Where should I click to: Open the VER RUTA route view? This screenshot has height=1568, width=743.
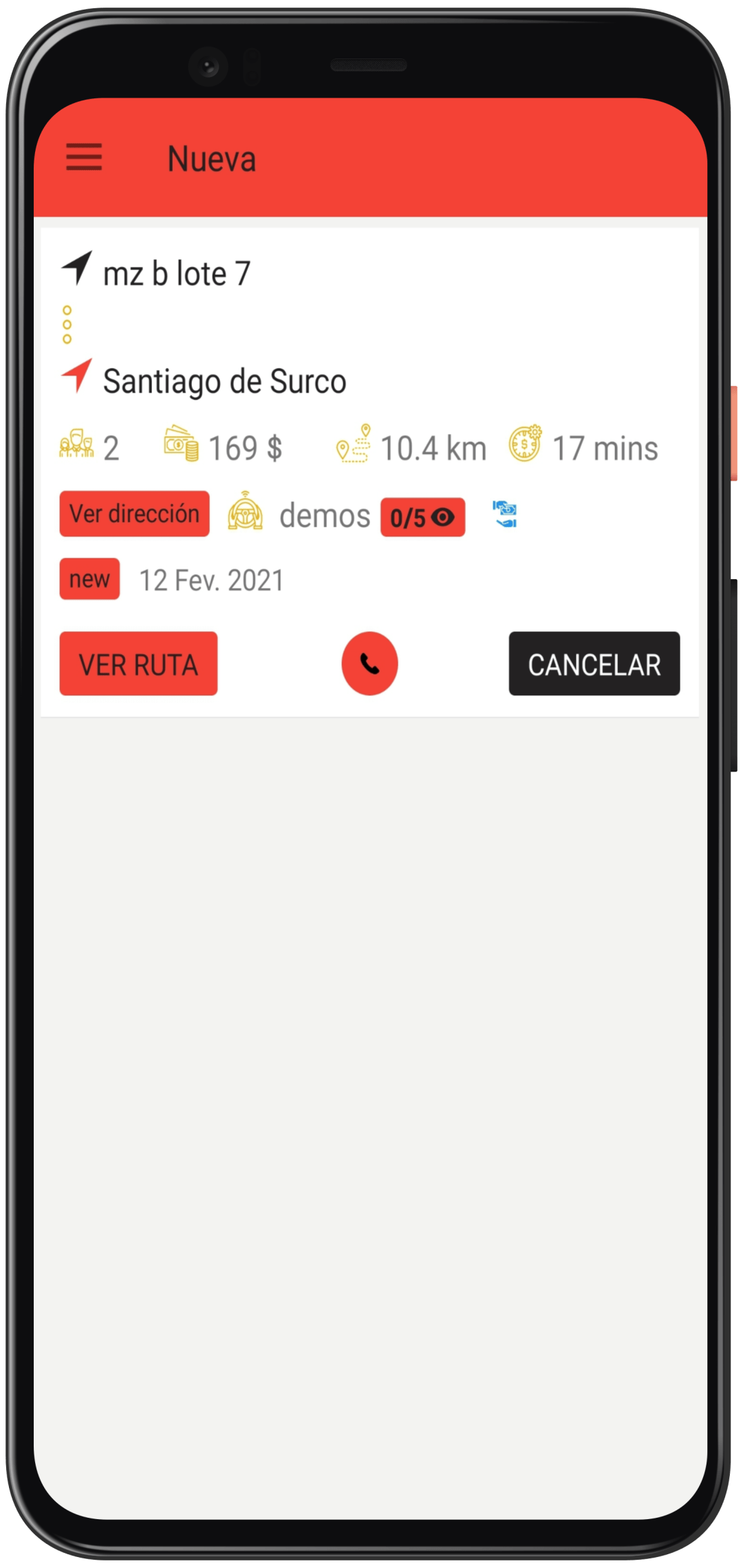[x=138, y=664]
